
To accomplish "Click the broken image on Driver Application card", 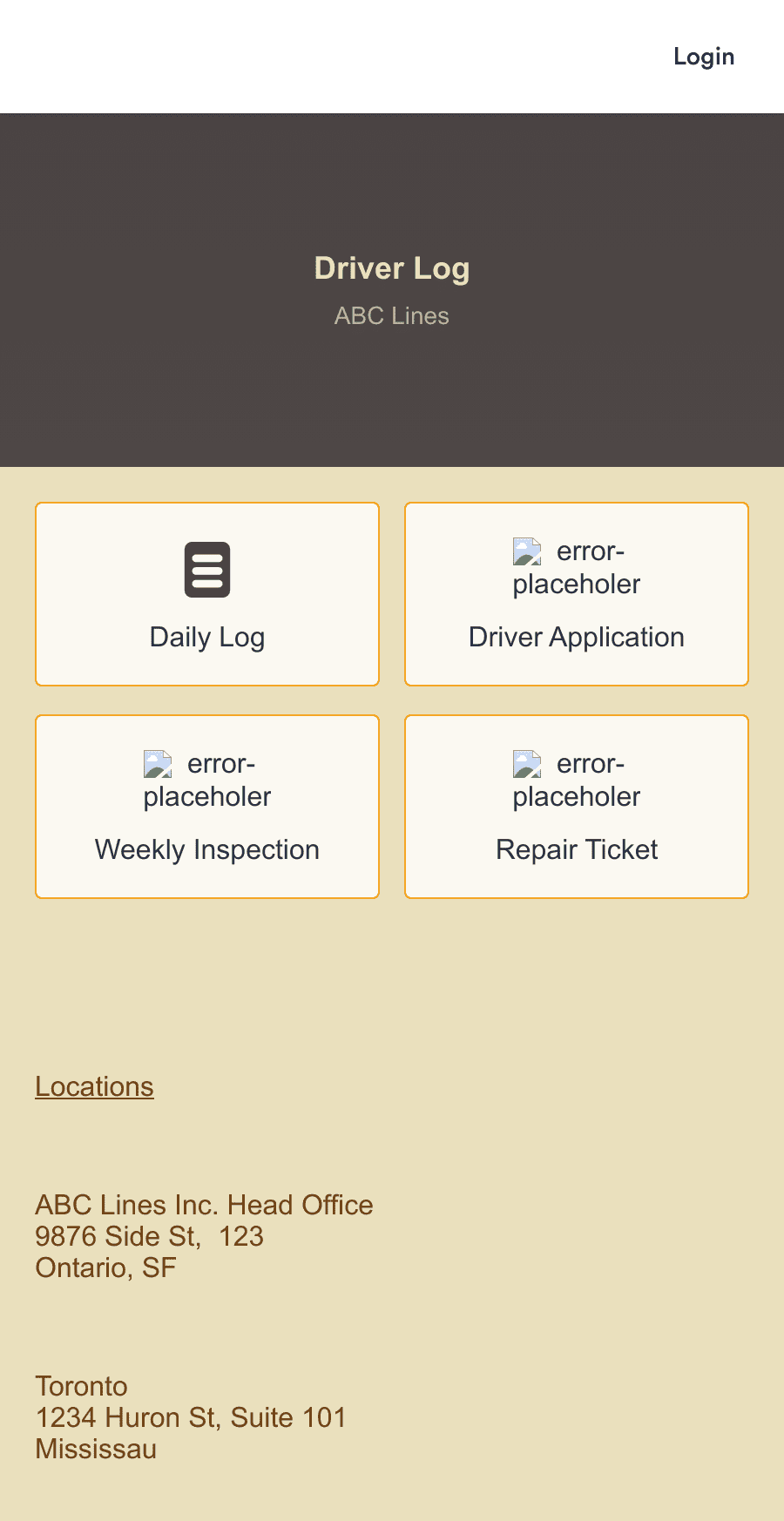I will (527, 551).
